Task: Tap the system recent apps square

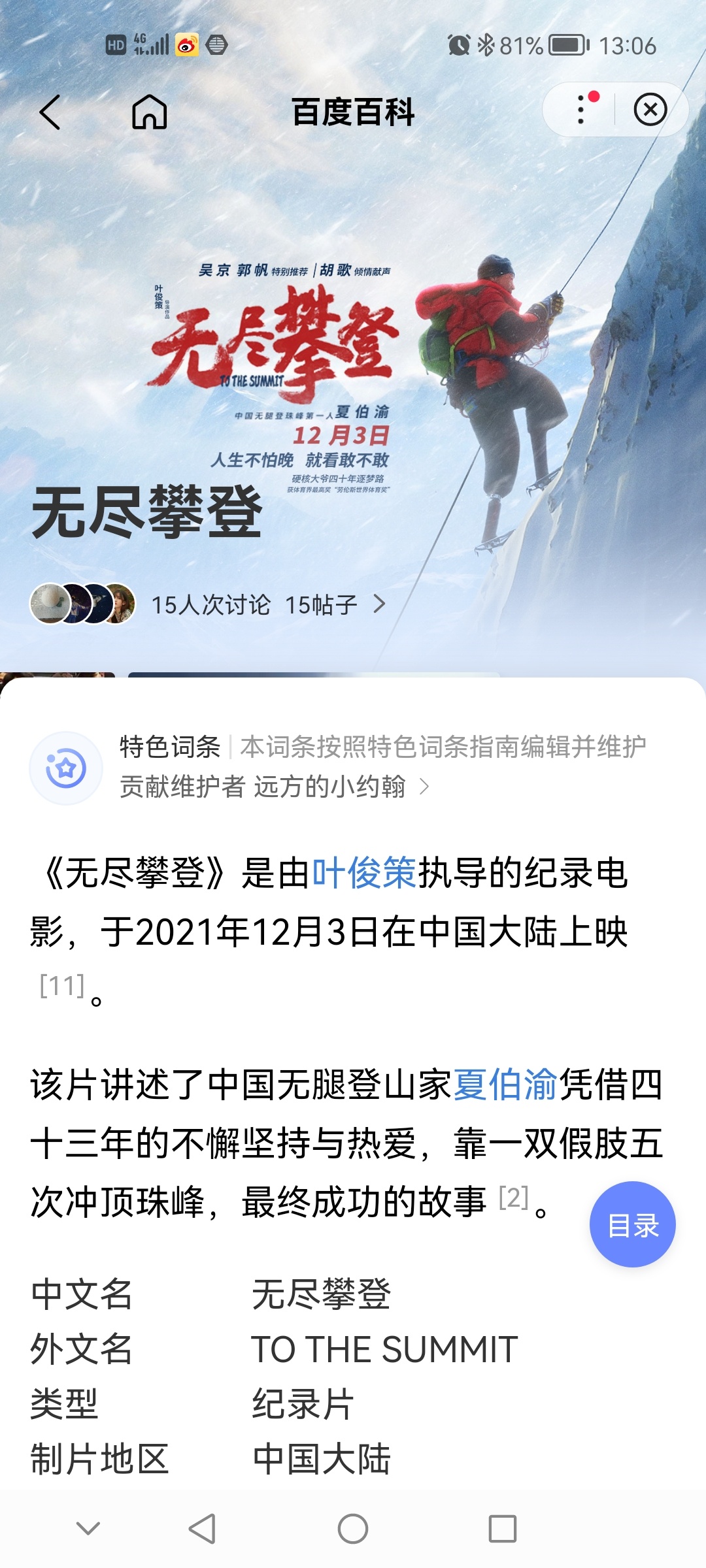Action: [x=502, y=1529]
